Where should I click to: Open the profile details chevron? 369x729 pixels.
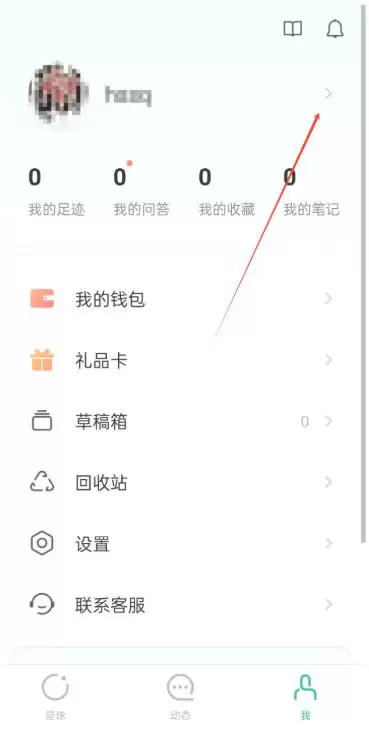pos(329,94)
